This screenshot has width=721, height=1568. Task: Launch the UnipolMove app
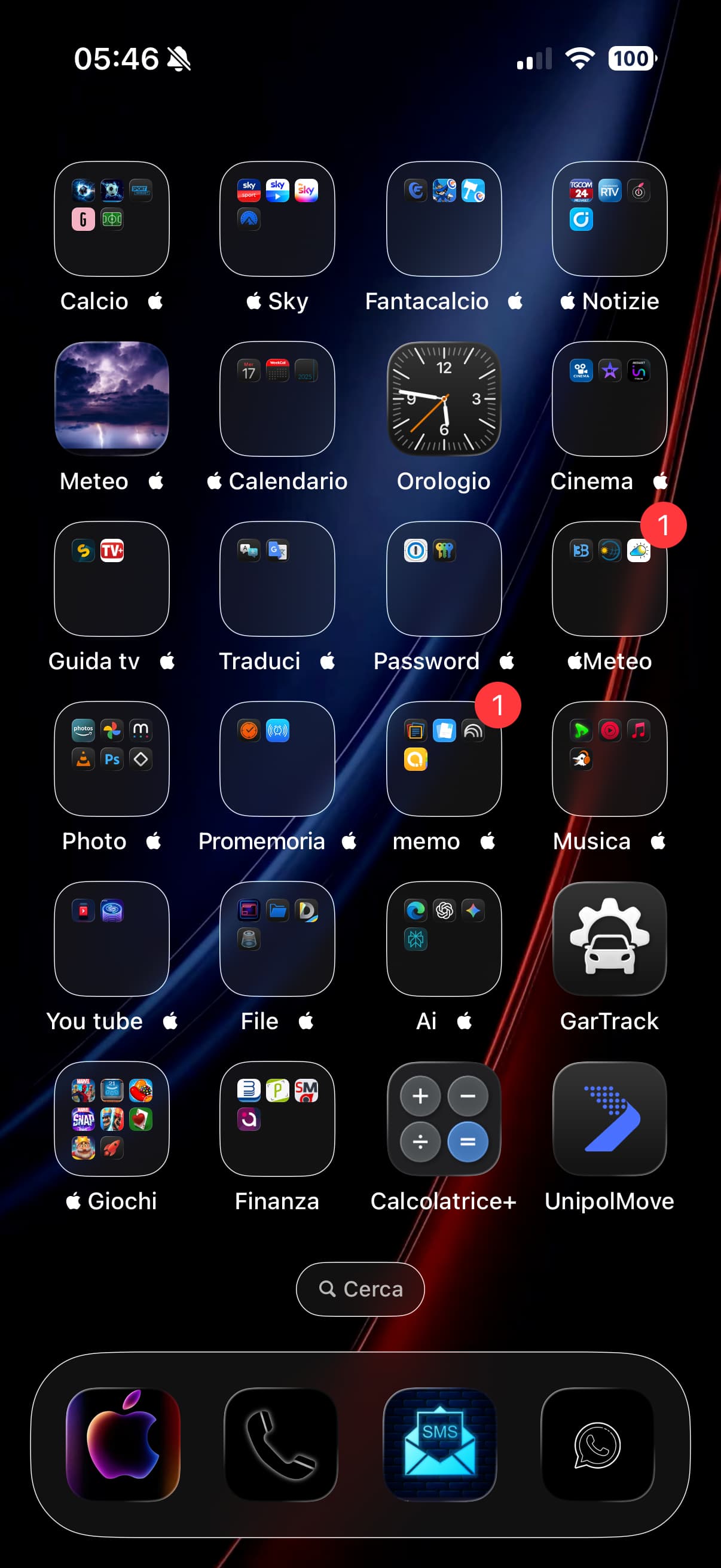[609, 1118]
